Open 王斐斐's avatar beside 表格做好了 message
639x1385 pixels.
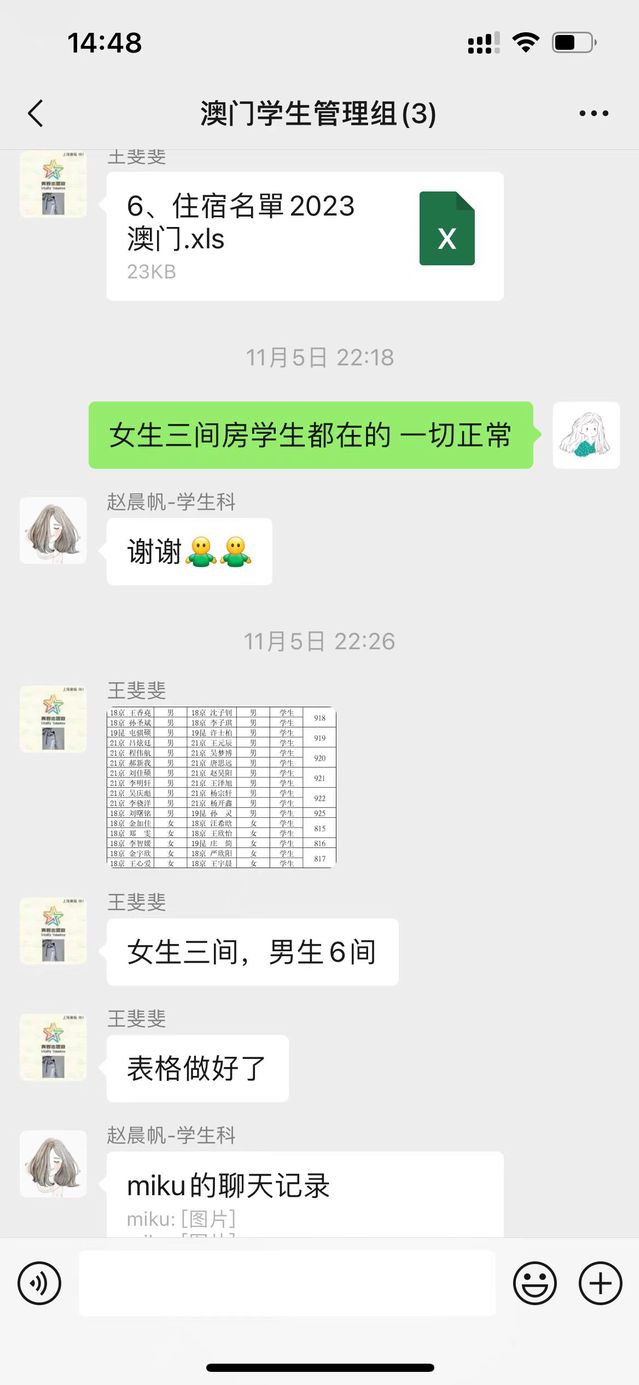tap(53, 1047)
